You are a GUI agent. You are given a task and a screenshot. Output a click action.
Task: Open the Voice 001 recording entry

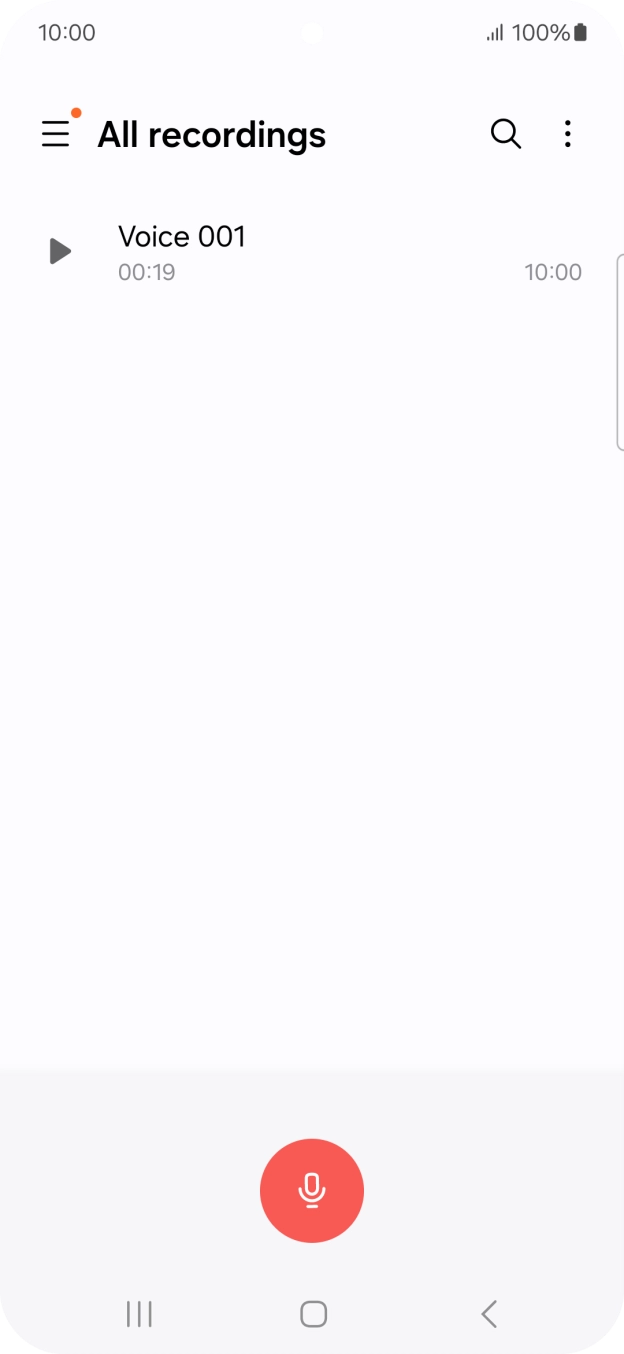[x=300, y=250]
